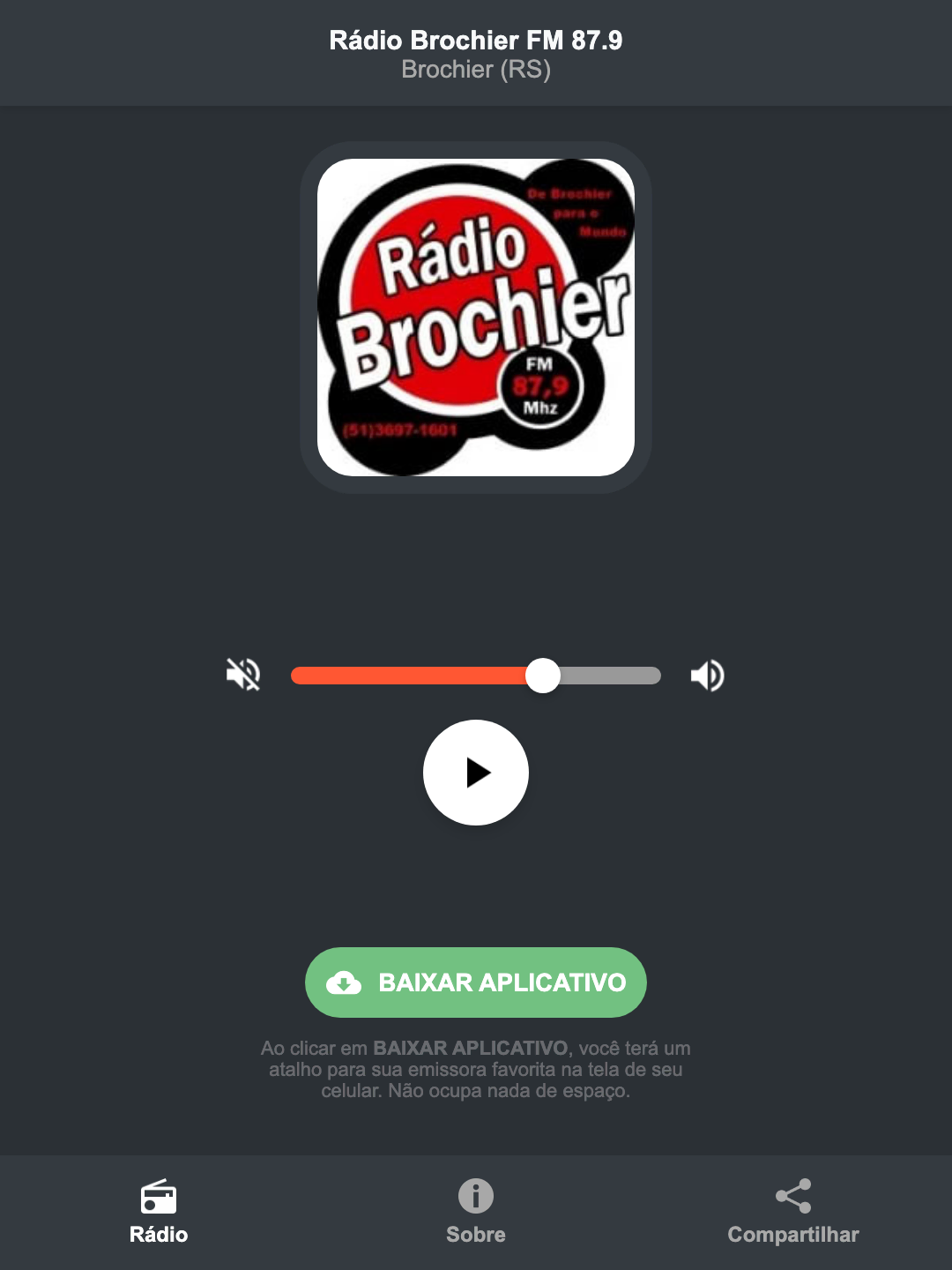
Task: Set volume to maximum speaker icon
Action: pos(707,675)
